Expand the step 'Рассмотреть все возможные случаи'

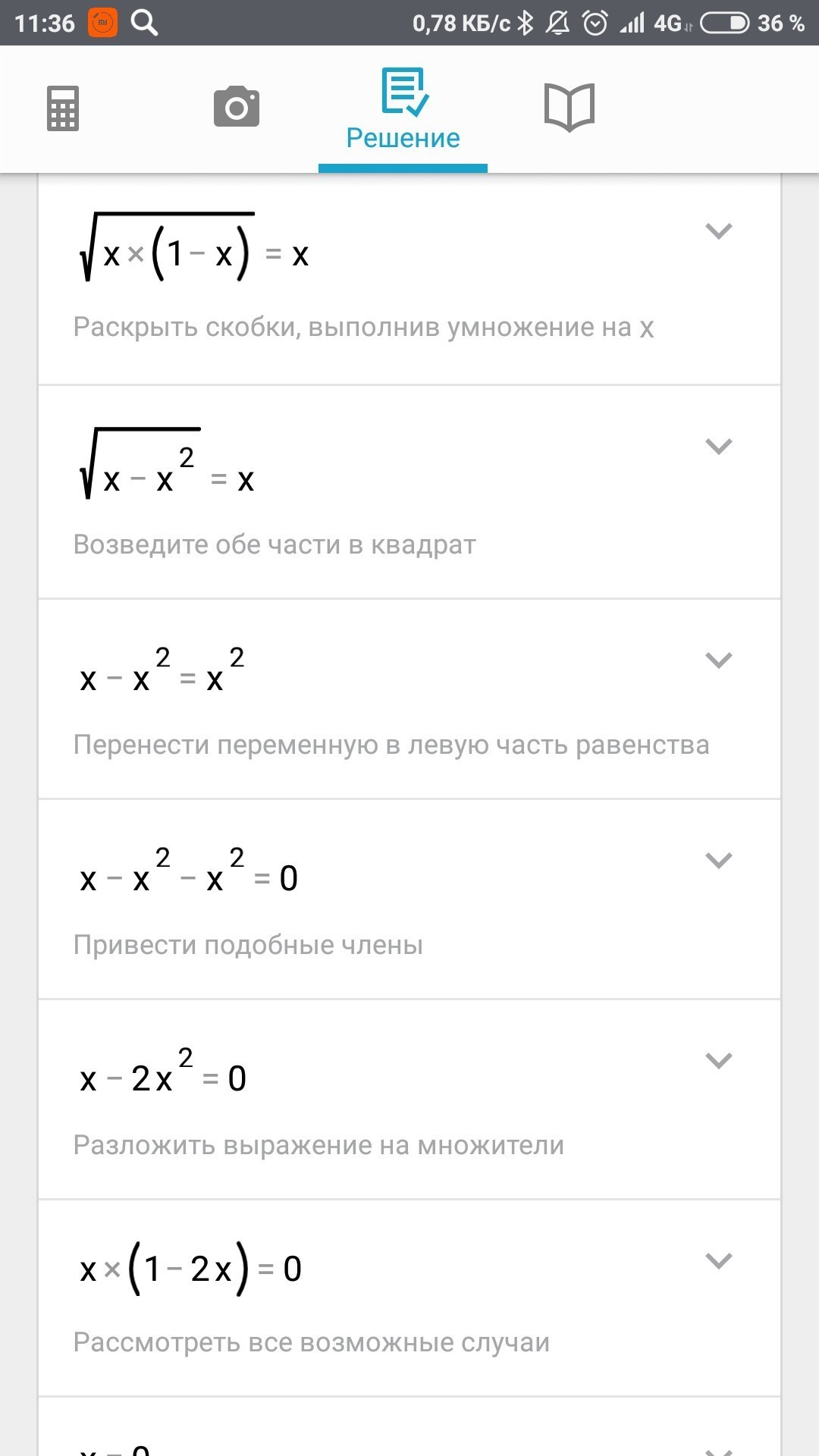coord(719,1260)
